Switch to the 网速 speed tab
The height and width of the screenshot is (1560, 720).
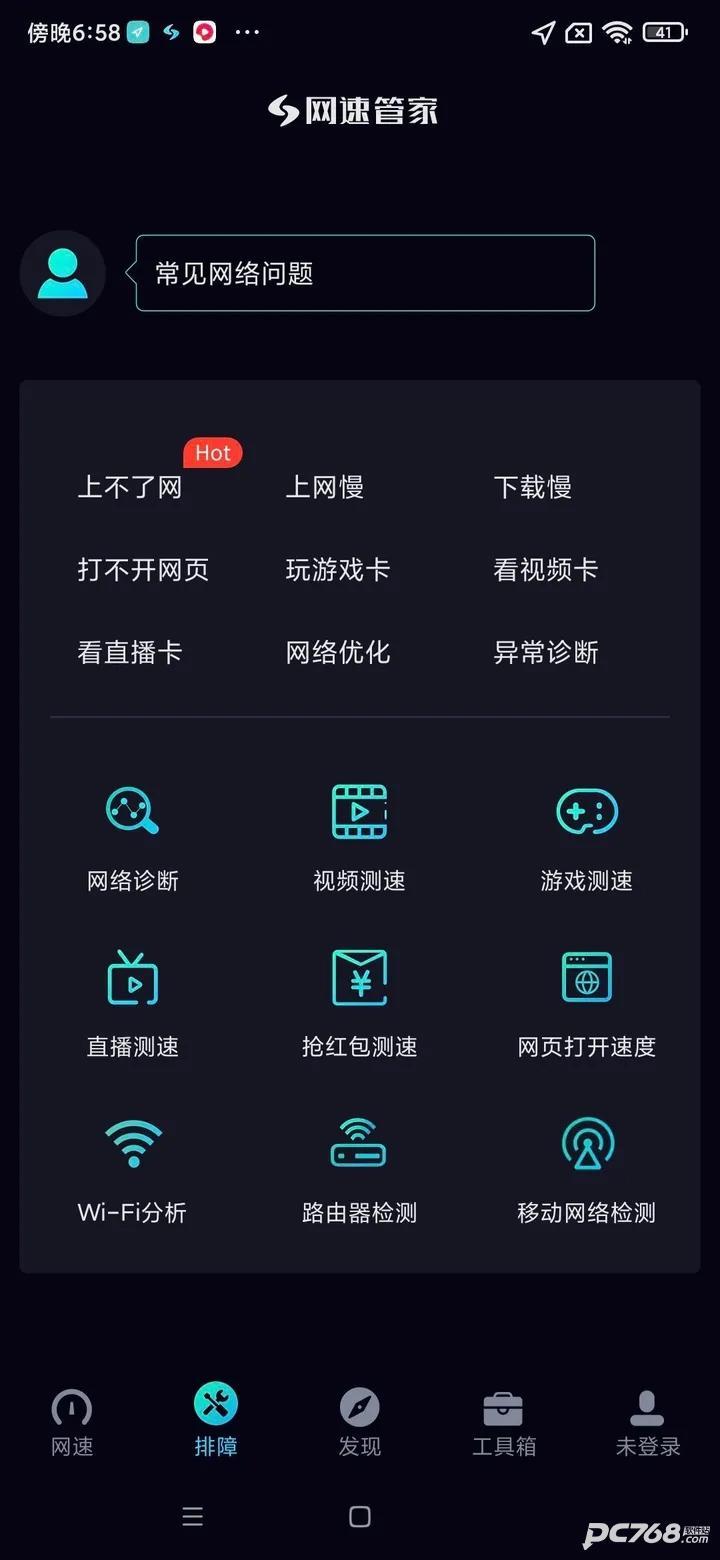point(71,1420)
